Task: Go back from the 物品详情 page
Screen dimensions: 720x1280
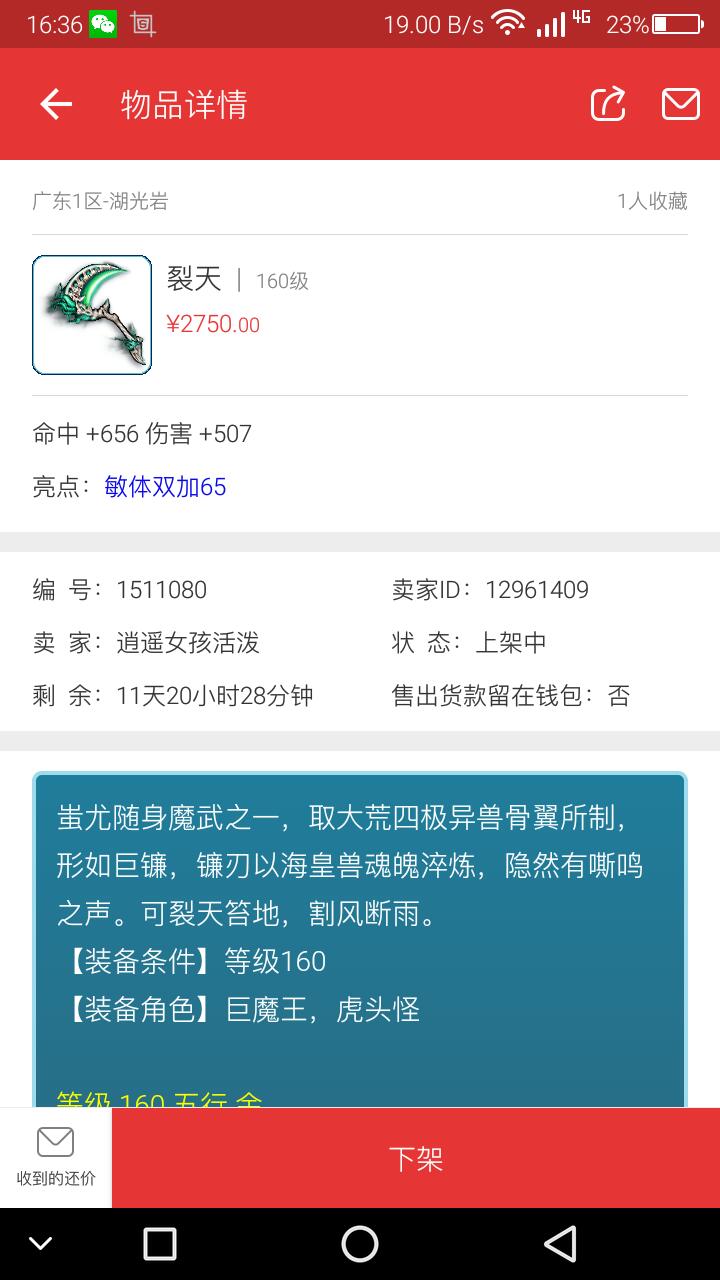Action: coord(56,104)
